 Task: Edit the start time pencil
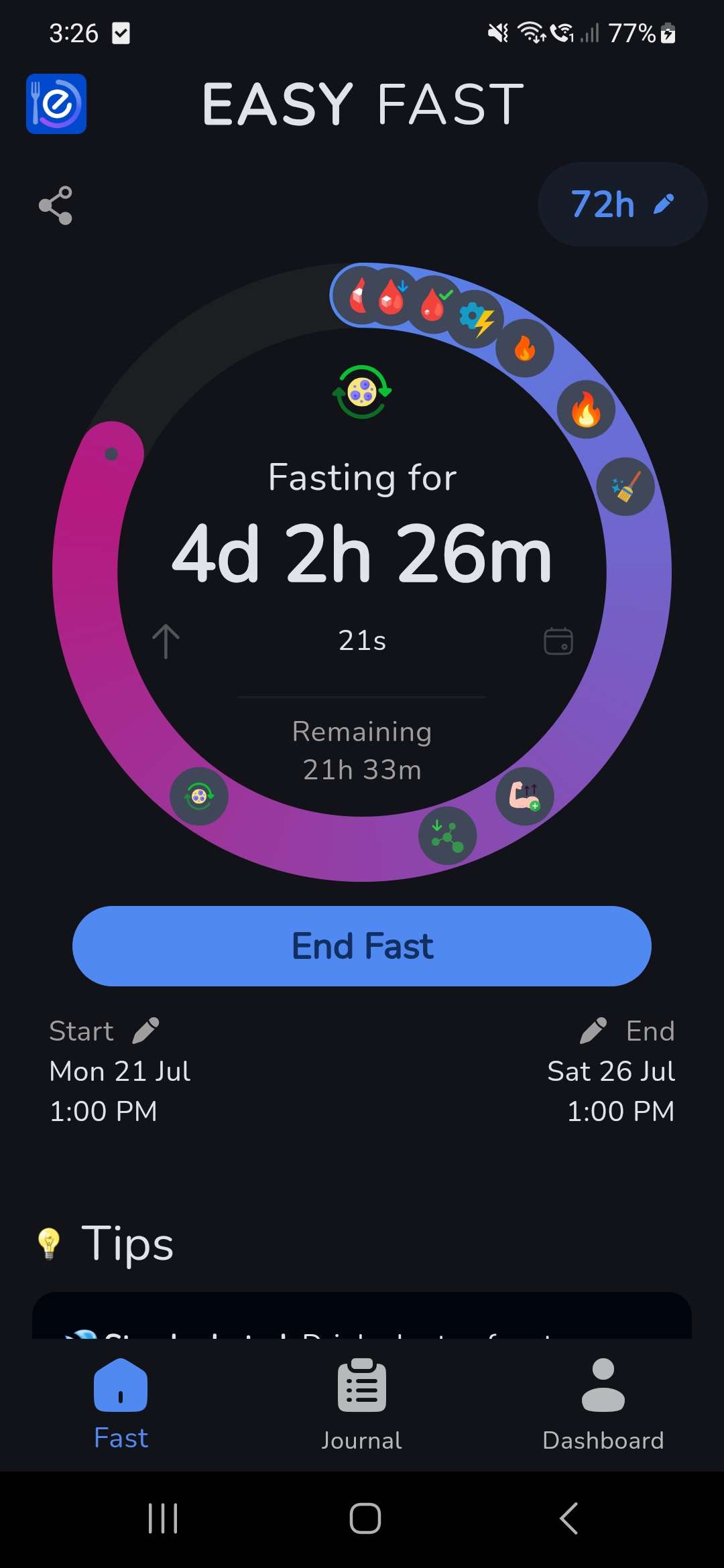(145, 1031)
